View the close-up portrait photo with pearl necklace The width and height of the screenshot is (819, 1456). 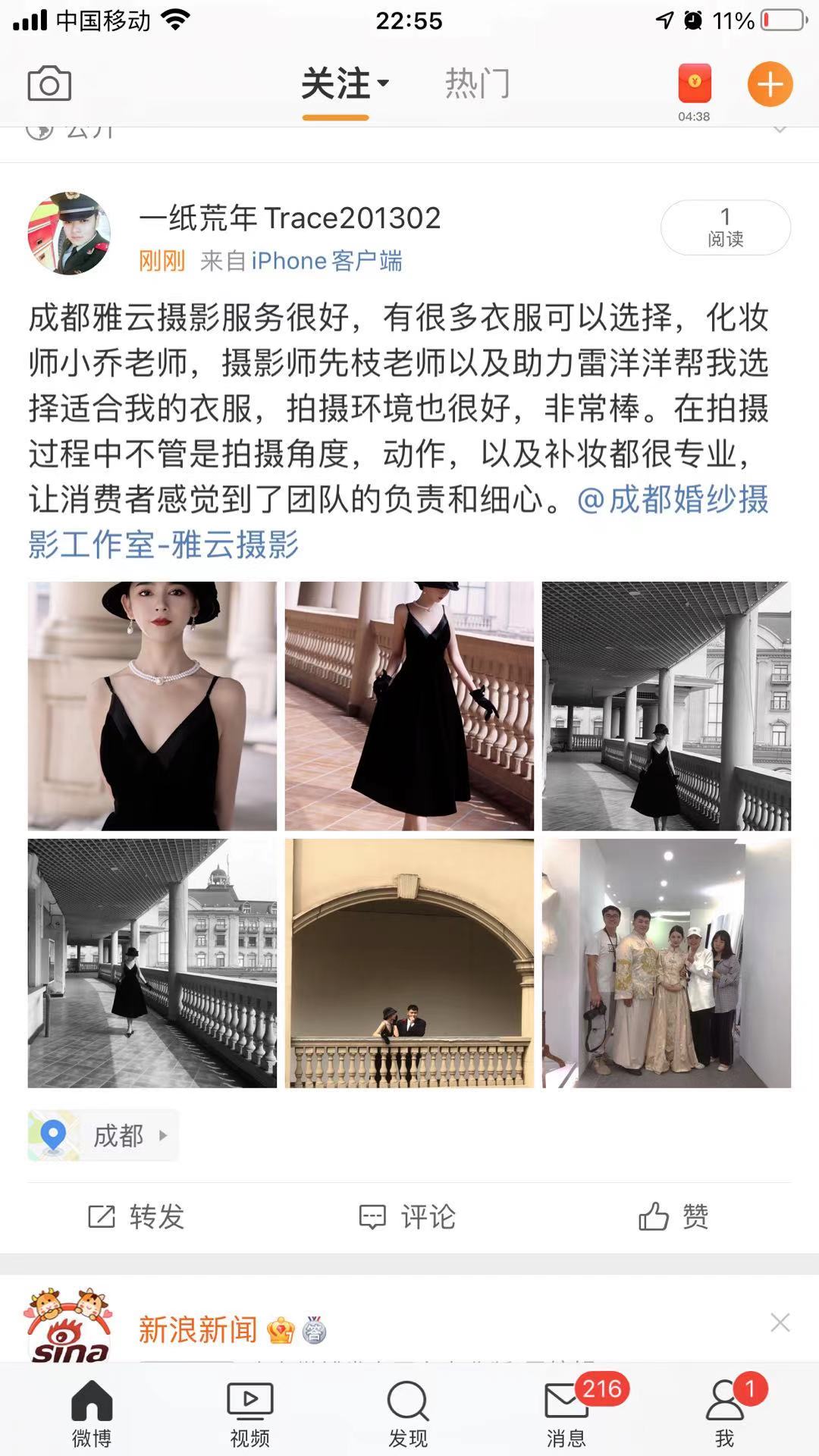coord(152,706)
